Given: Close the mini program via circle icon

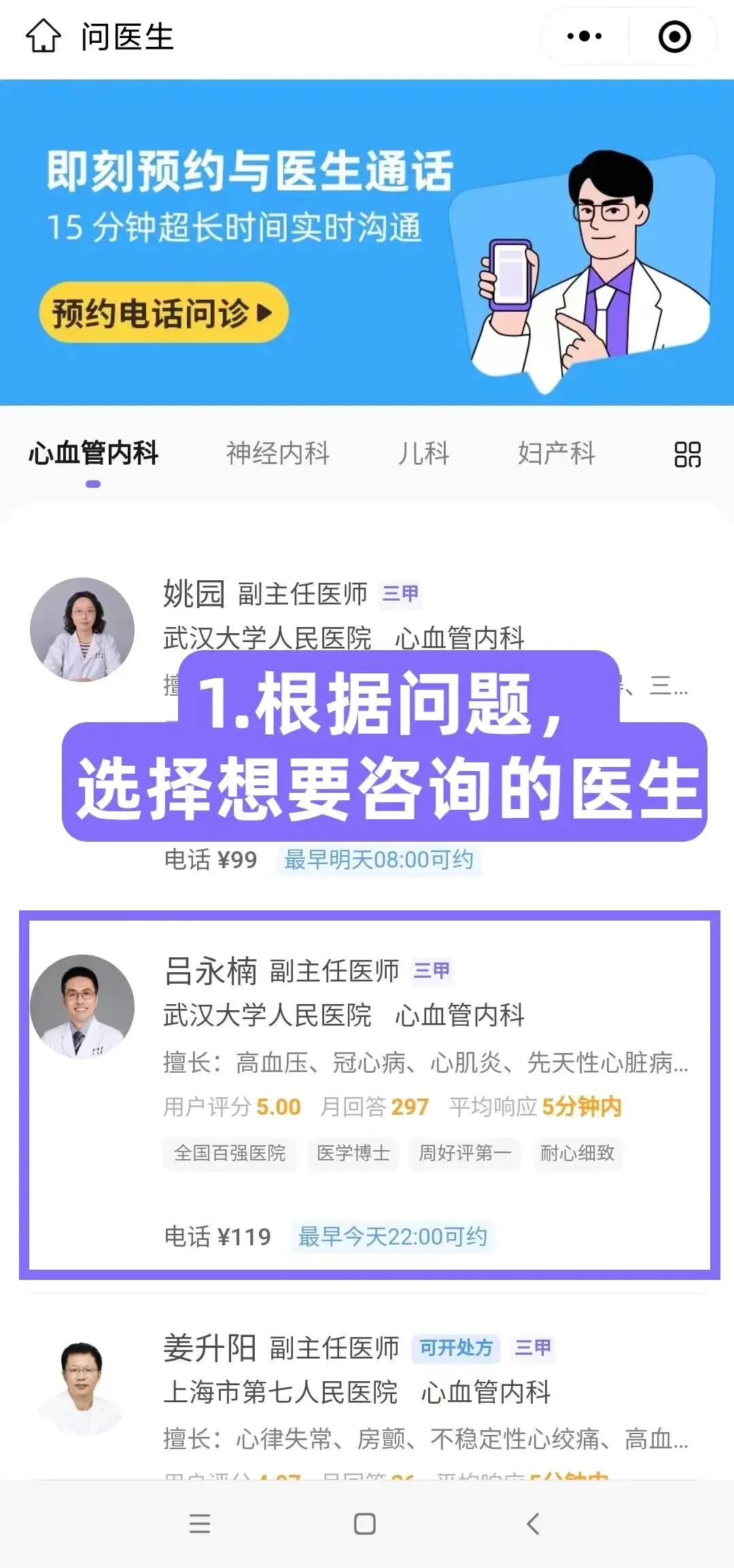Looking at the screenshot, I should tap(674, 36).
